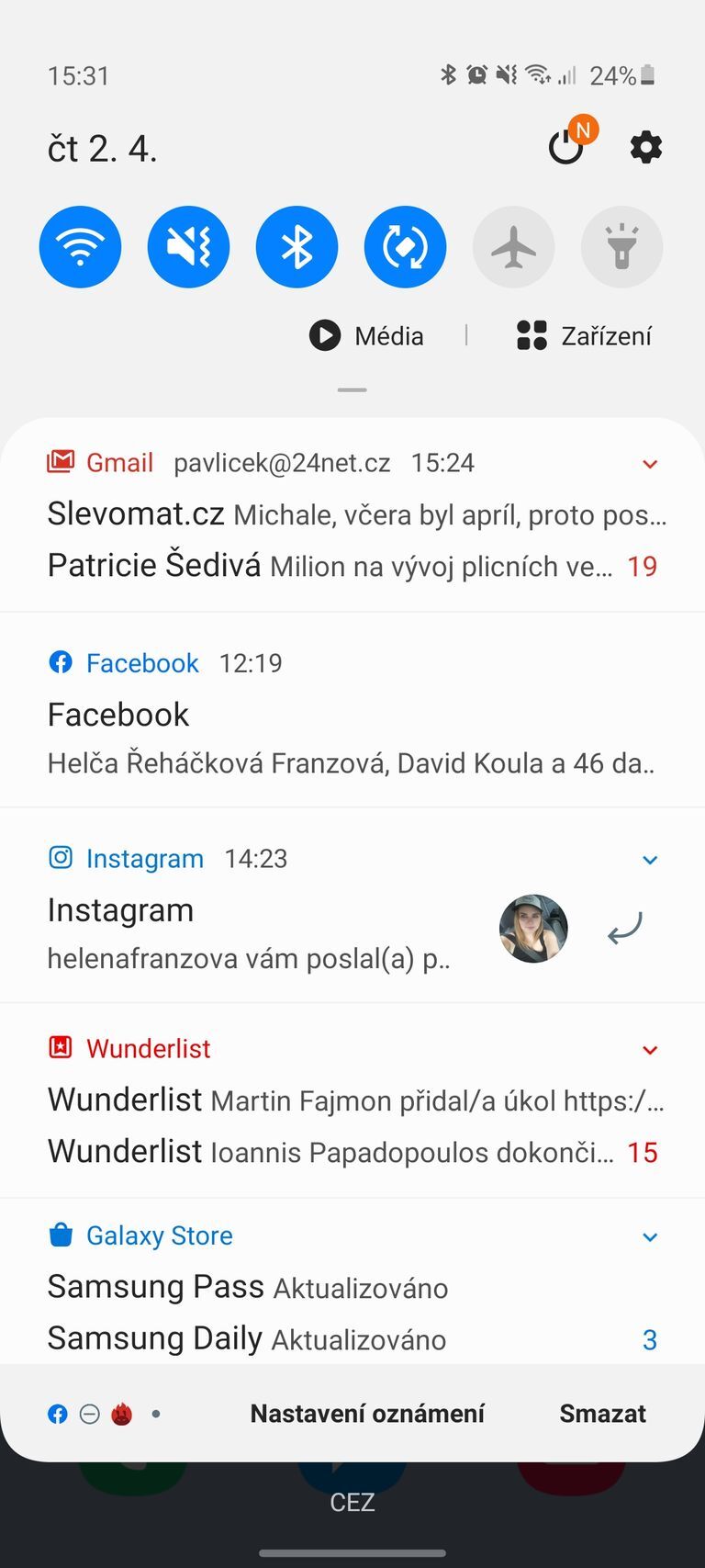Image resolution: width=705 pixels, height=1568 pixels.
Task: Toggle the auto sync setting
Action: pyautogui.click(x=405, y=247)
